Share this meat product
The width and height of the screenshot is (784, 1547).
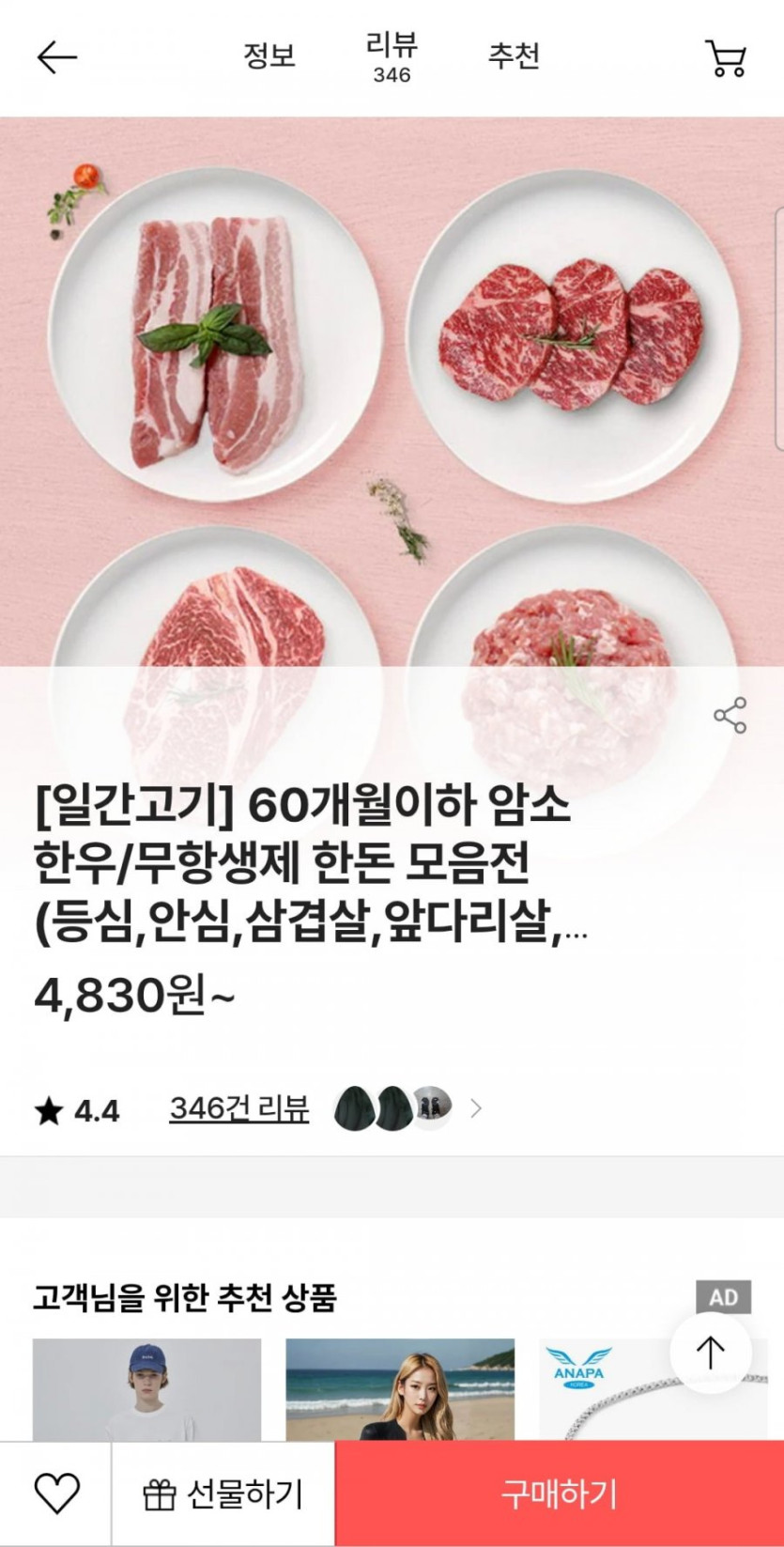(x=730, y=716)
